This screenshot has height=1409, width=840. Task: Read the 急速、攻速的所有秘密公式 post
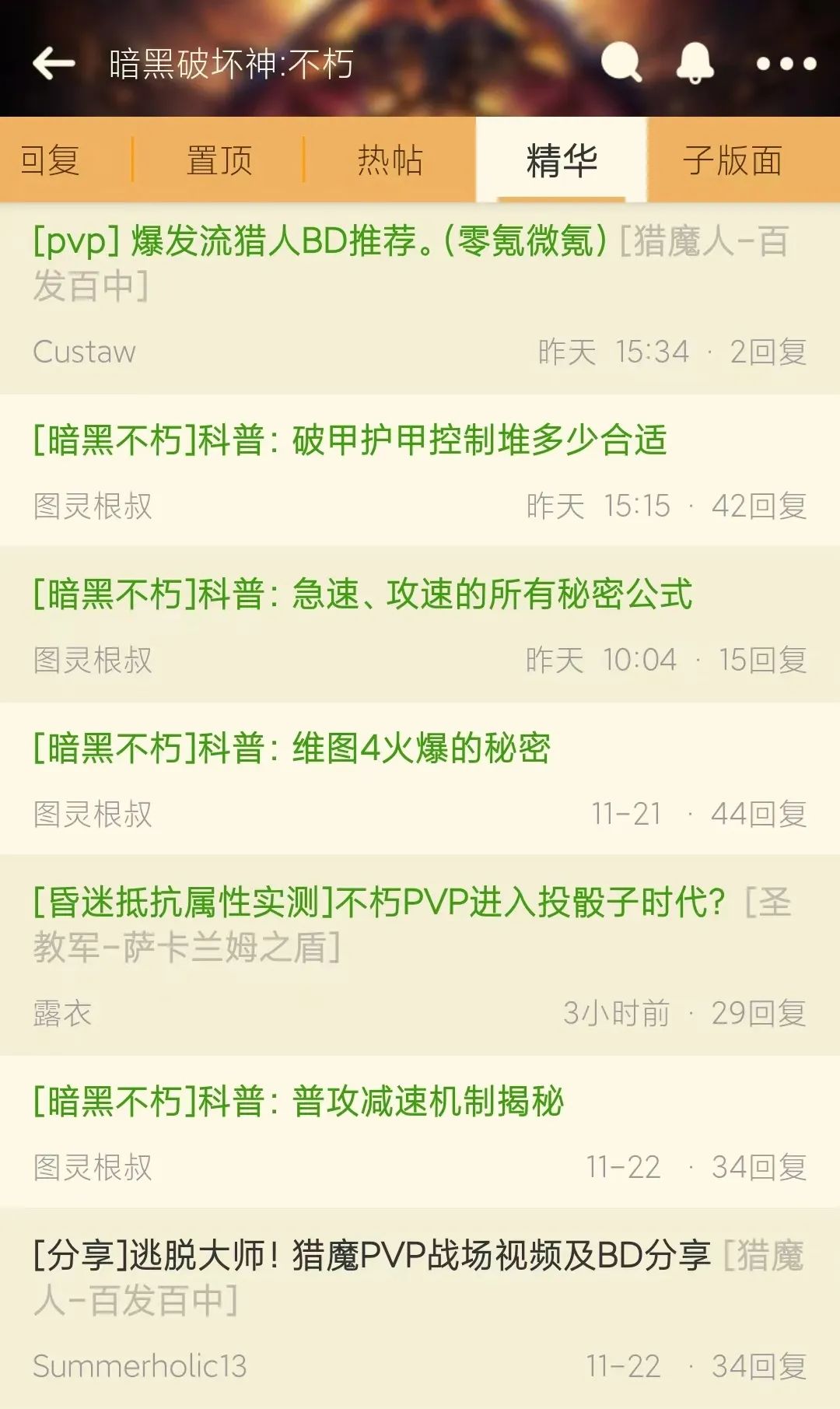(362, 594)
